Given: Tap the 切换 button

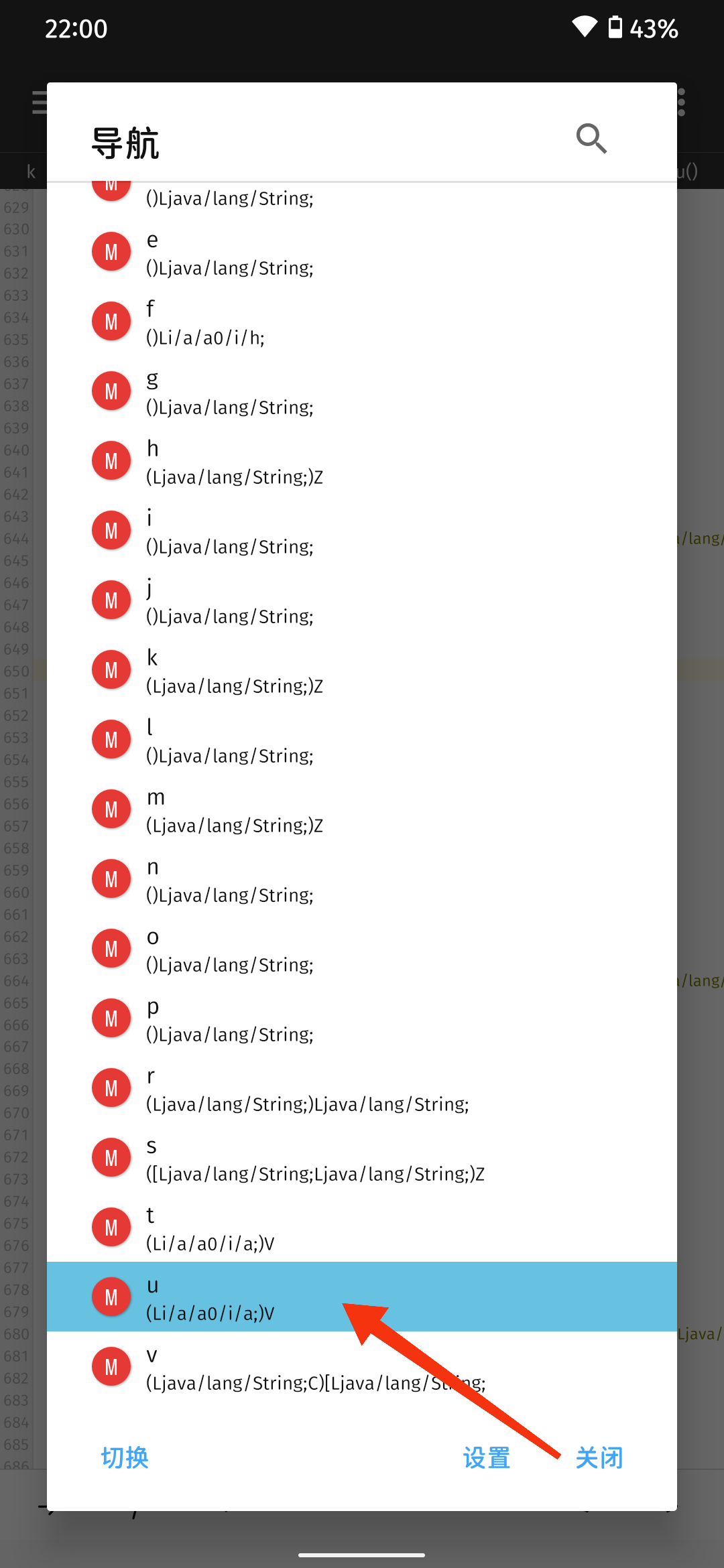Looking at the screenshot, I should (125, 1457).
